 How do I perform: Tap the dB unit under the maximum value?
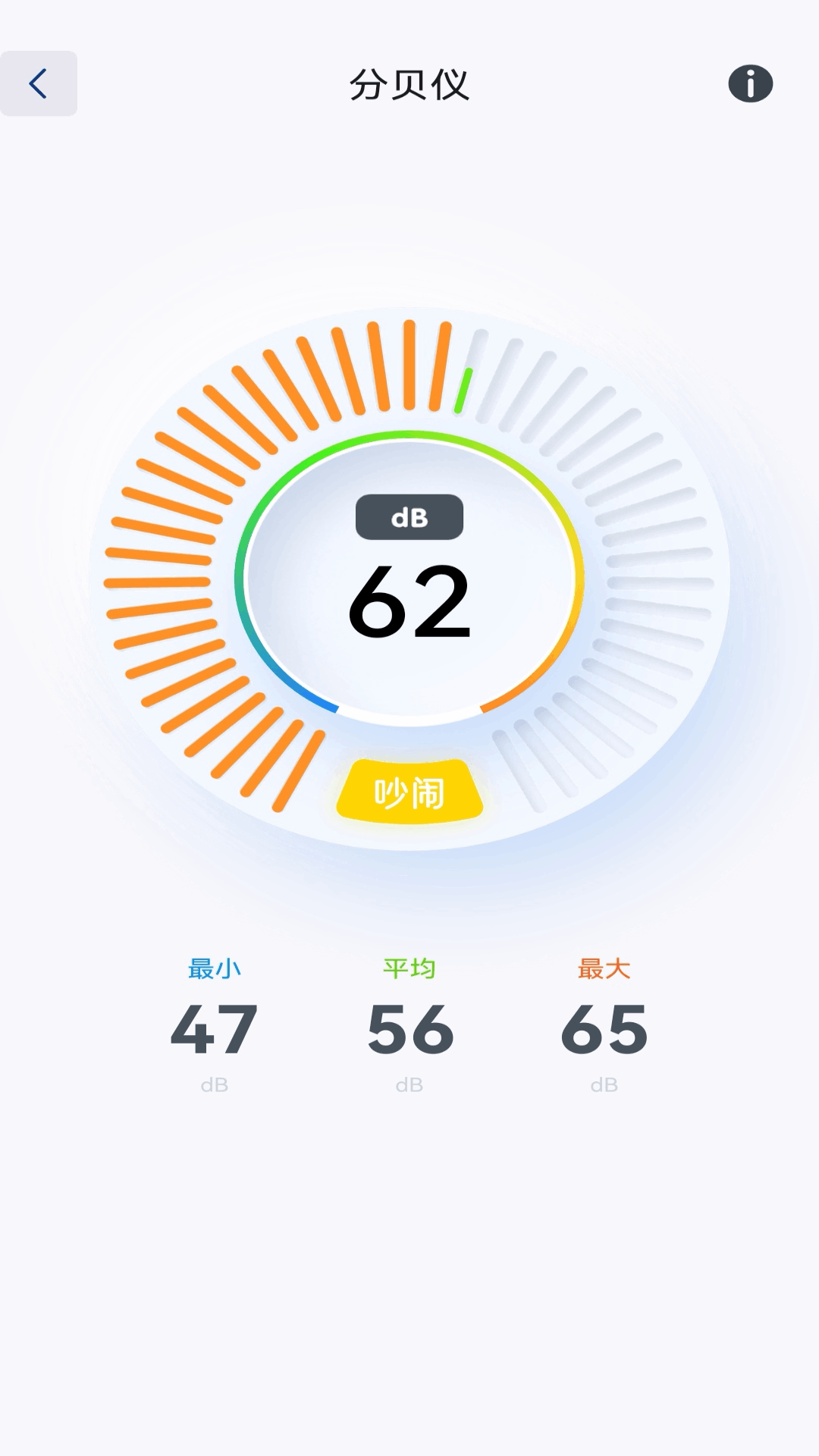click(x=603, y=1086)
